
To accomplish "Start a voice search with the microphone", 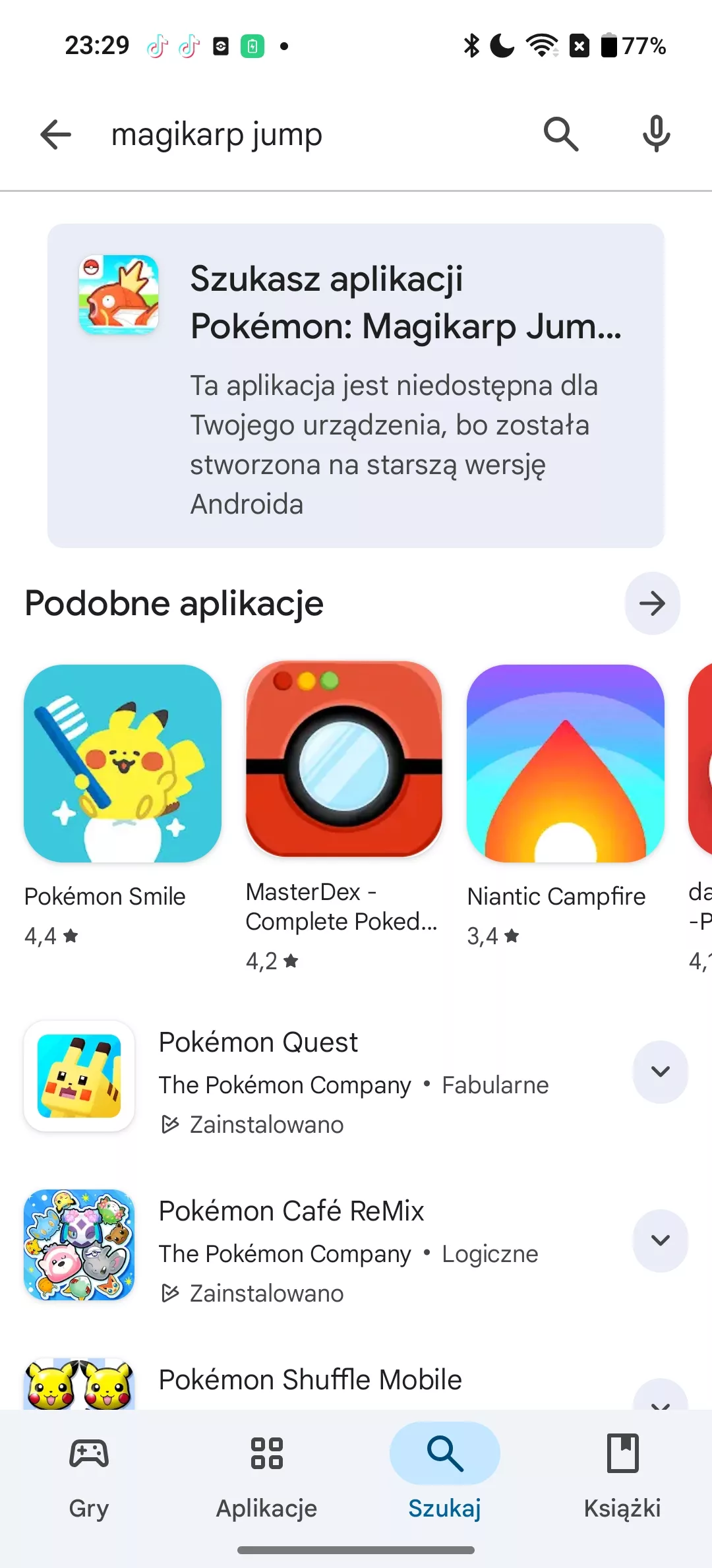I will [655, 134].
